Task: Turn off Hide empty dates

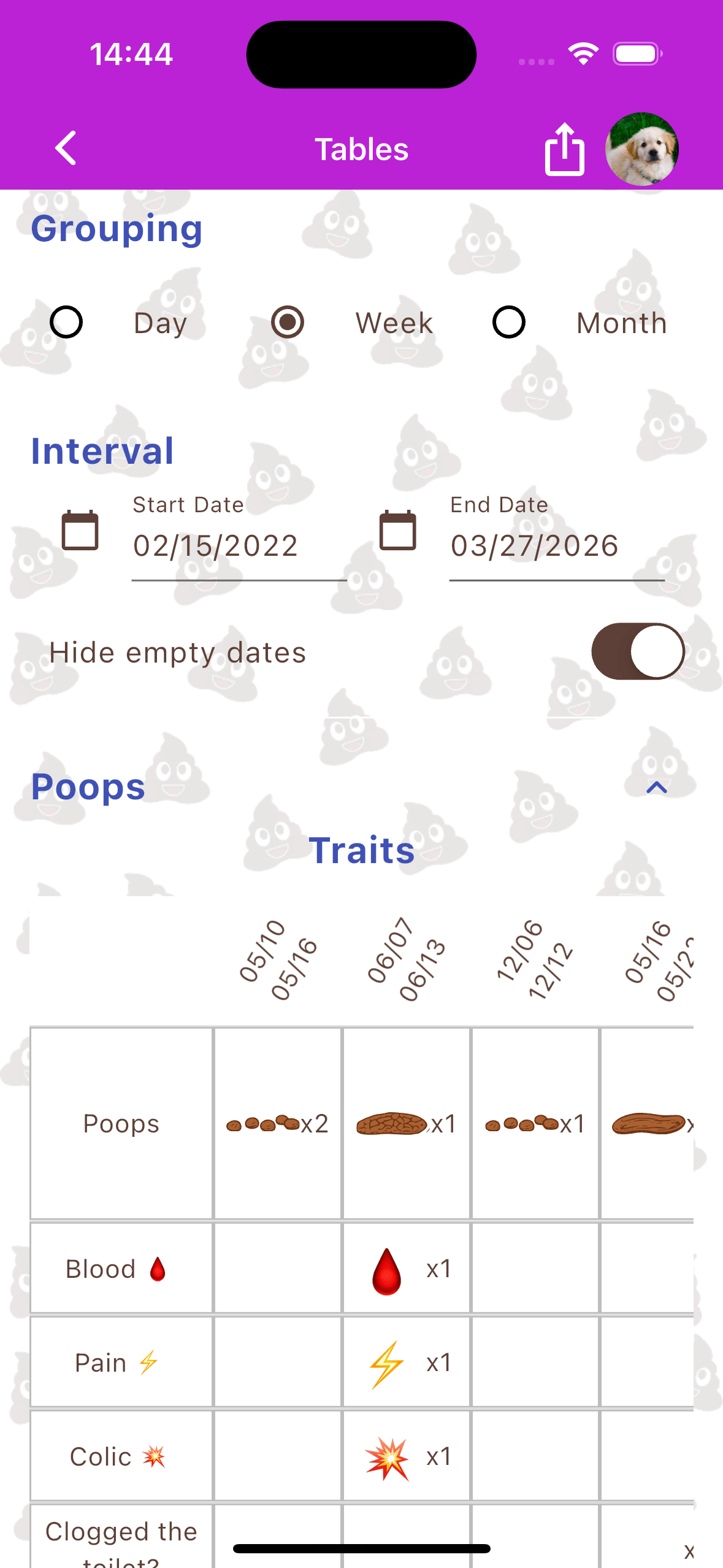Action: (x=638, y=651)
